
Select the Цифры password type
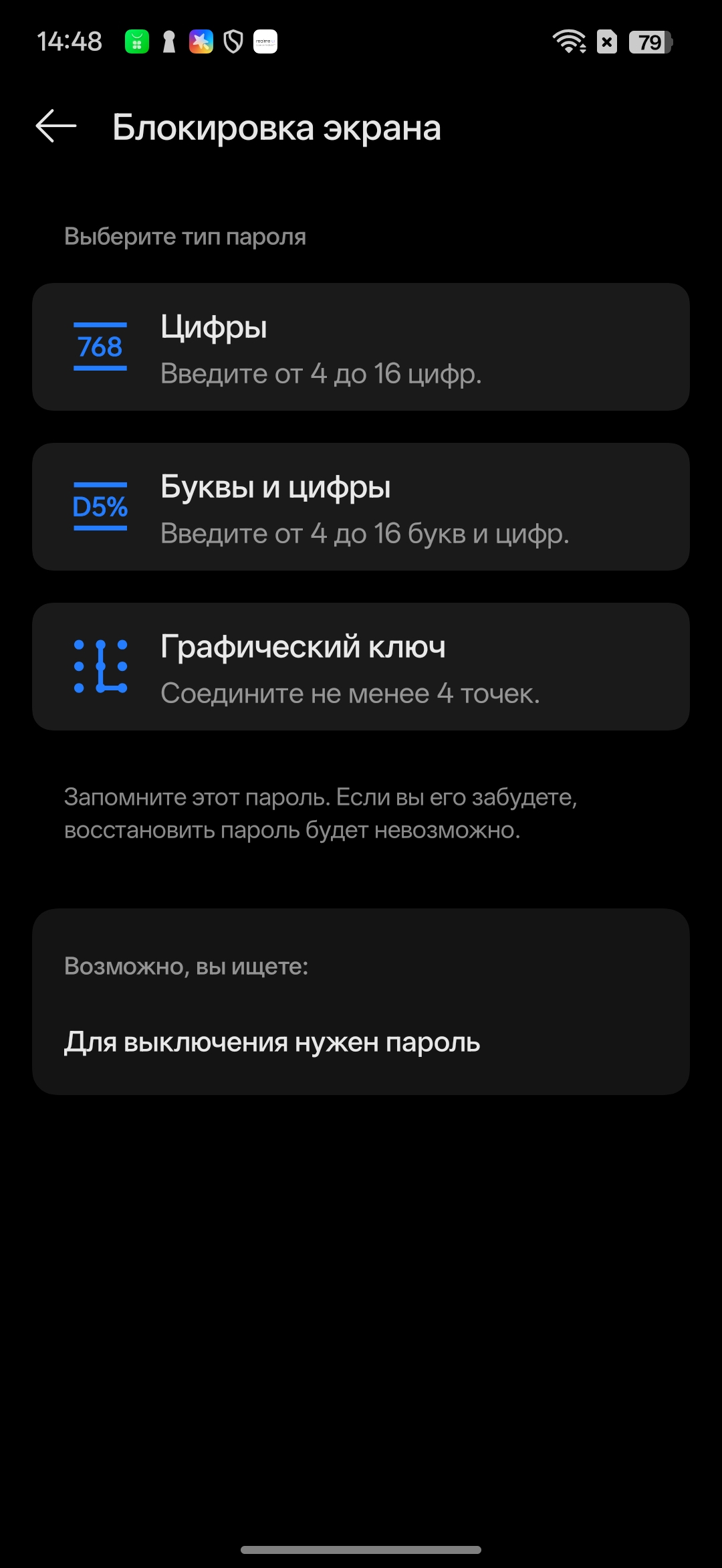(361, 347)
